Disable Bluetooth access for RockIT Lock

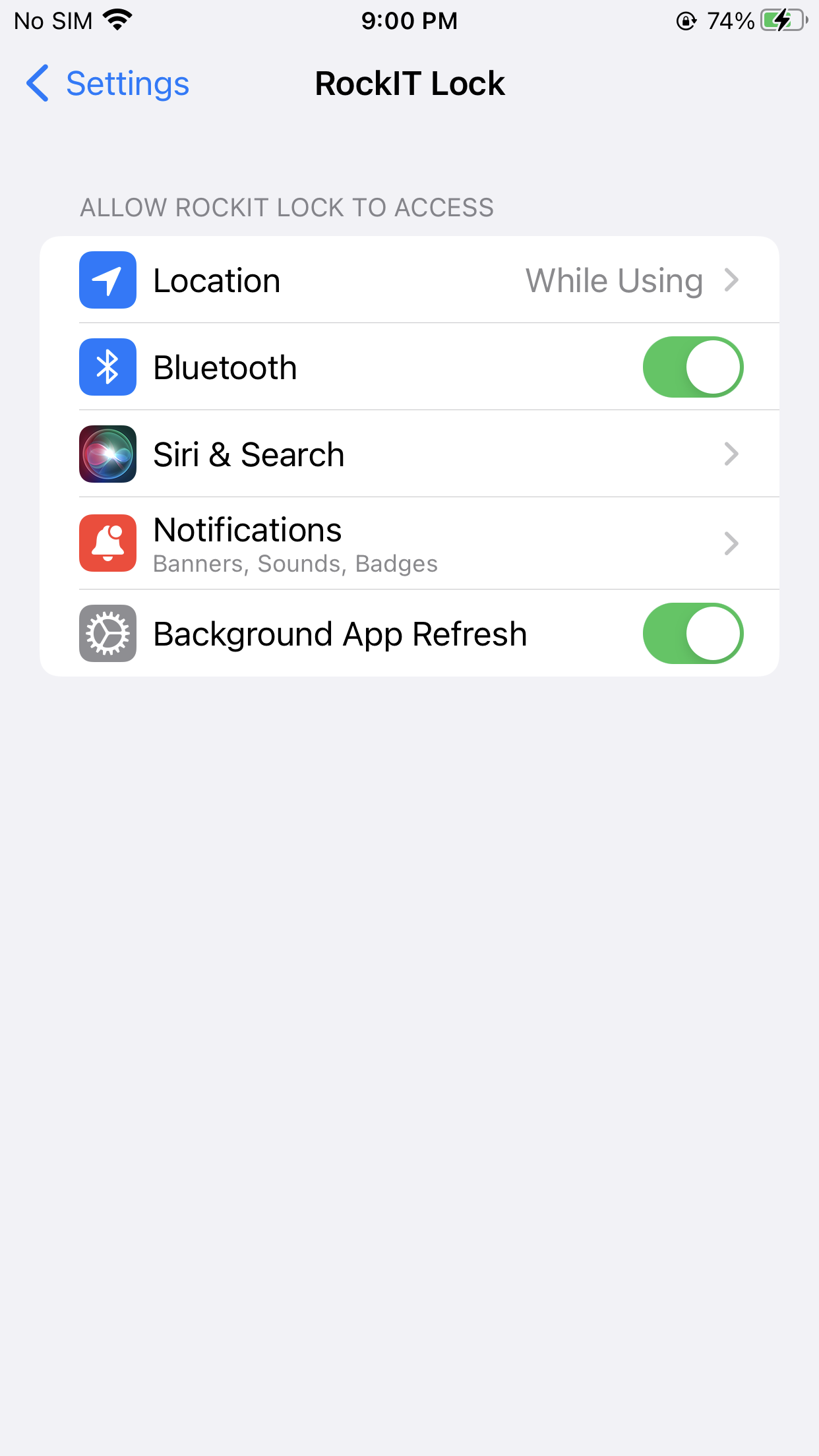693,367
